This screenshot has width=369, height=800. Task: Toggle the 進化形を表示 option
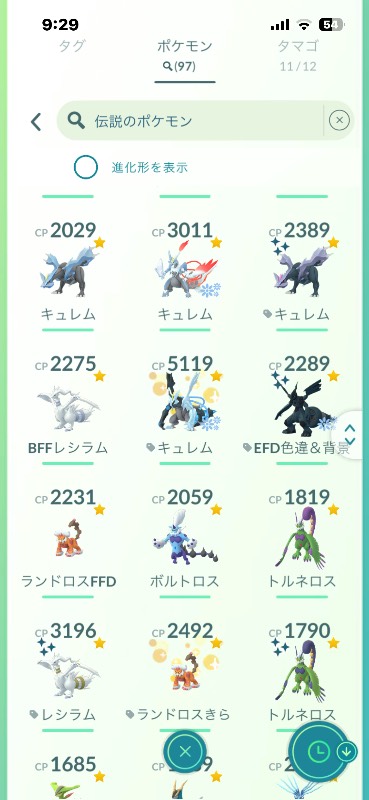tap(86, 167)
